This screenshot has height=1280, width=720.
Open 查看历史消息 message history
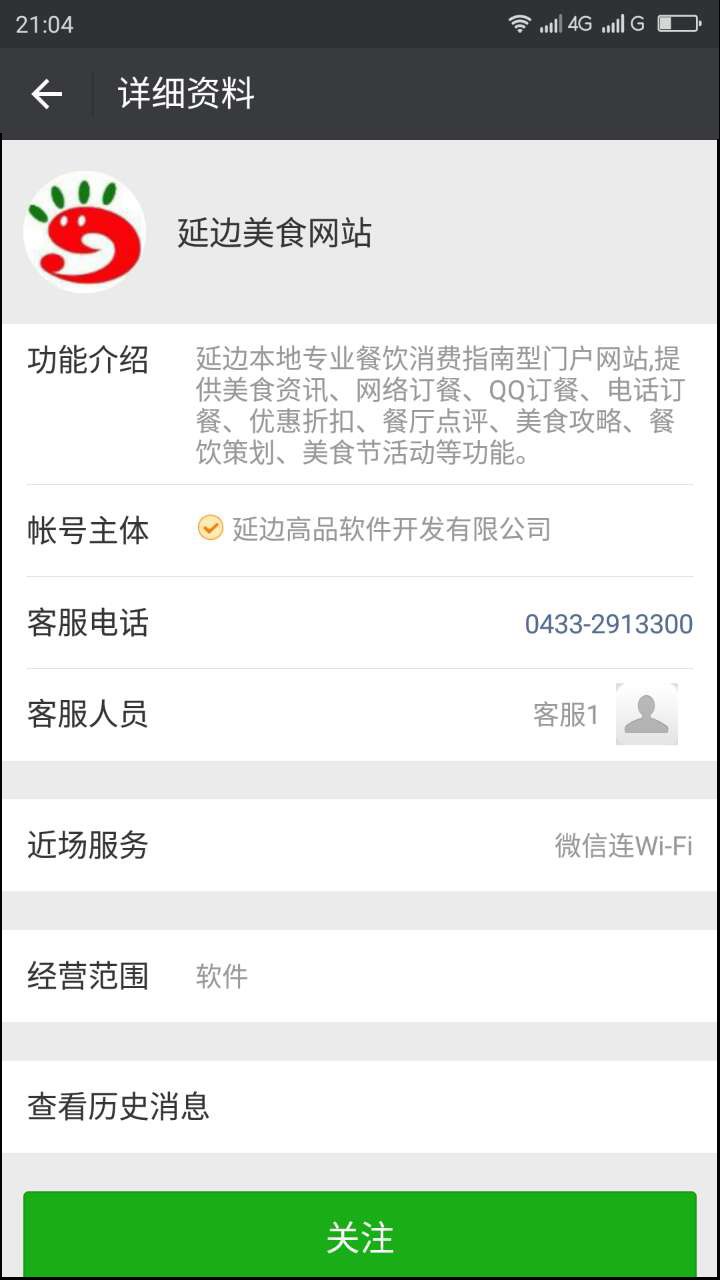click(360, 1107)
